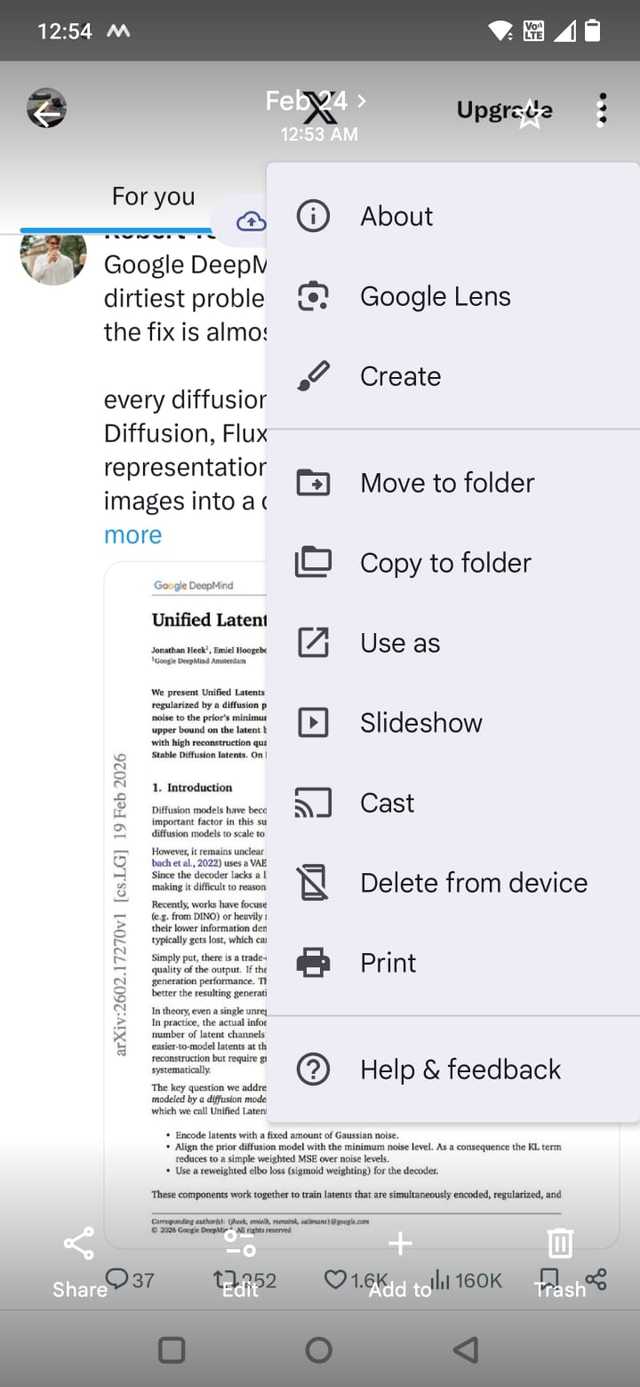Tap the Add to button
This screenshot has width=640, height=1387.
click(400, 1262)
